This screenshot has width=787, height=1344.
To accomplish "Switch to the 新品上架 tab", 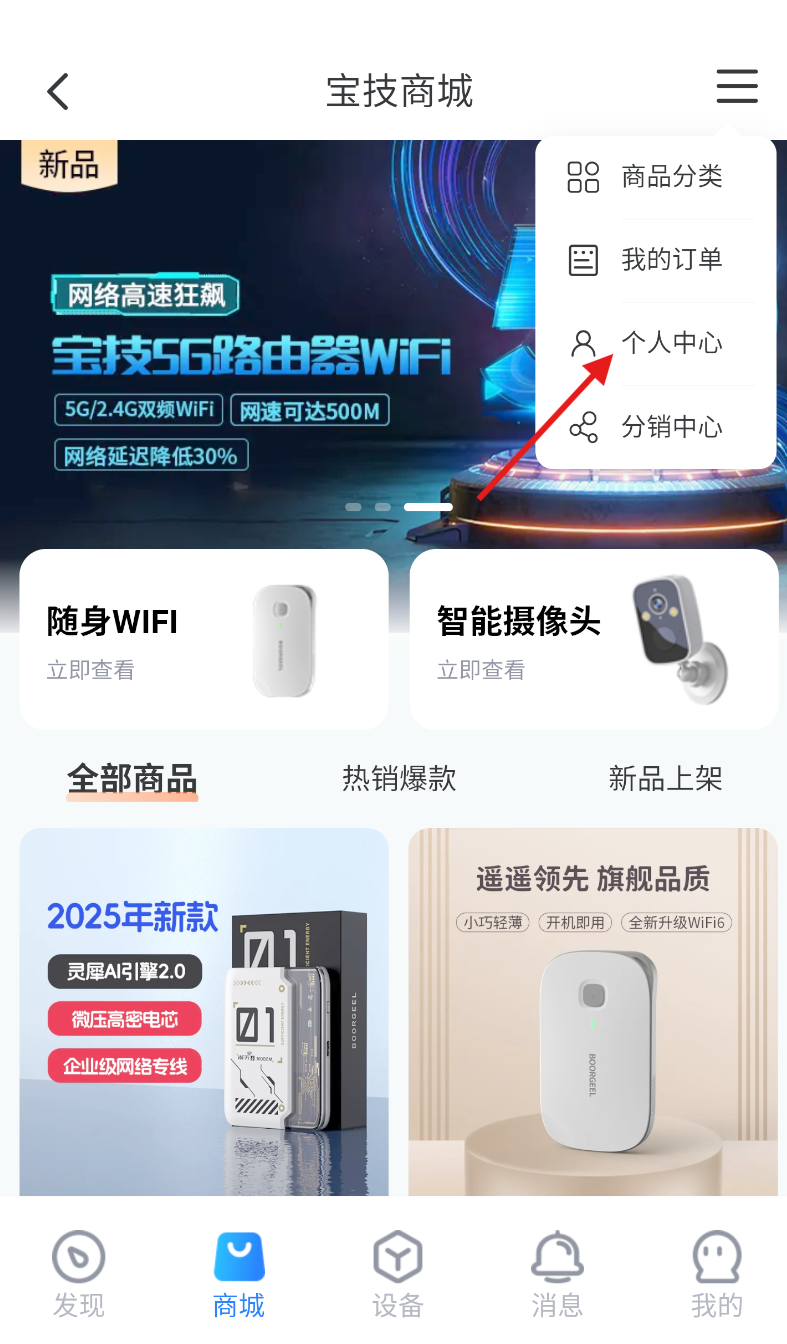I will [x=665, y=778].
